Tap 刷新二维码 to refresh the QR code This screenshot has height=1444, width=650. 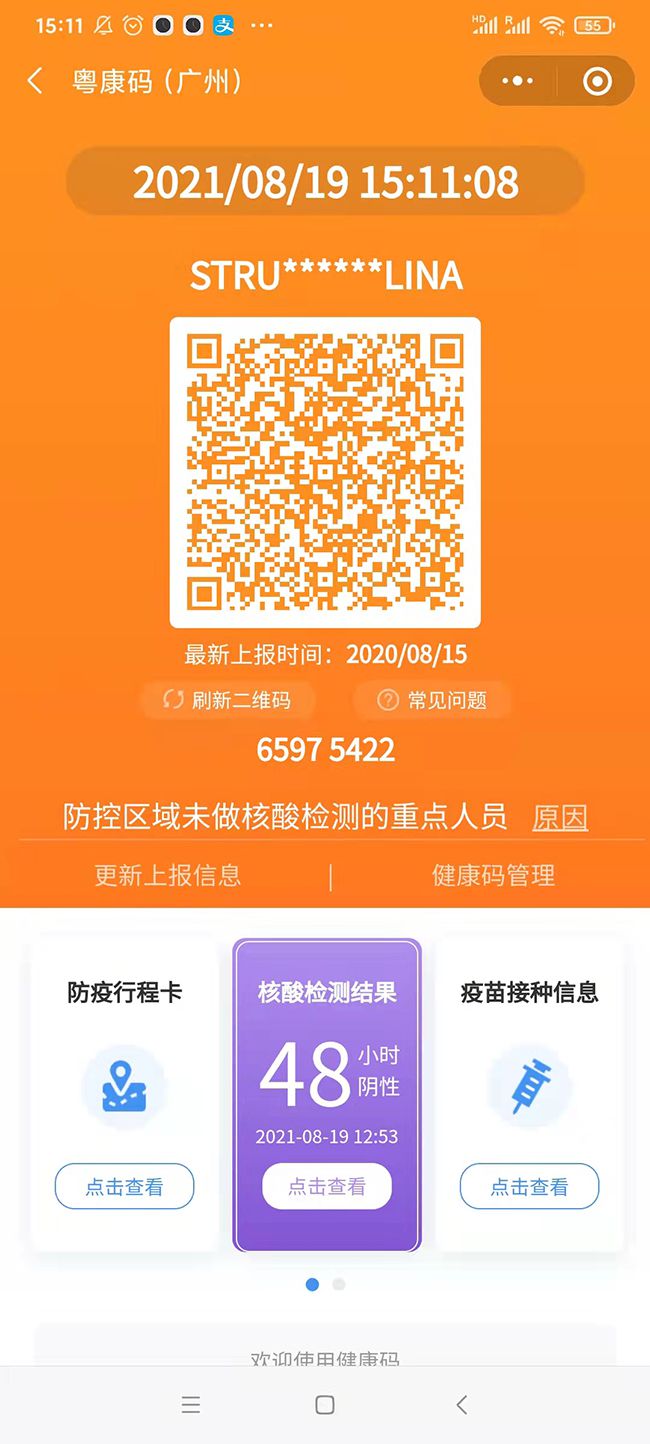[228, 700]
